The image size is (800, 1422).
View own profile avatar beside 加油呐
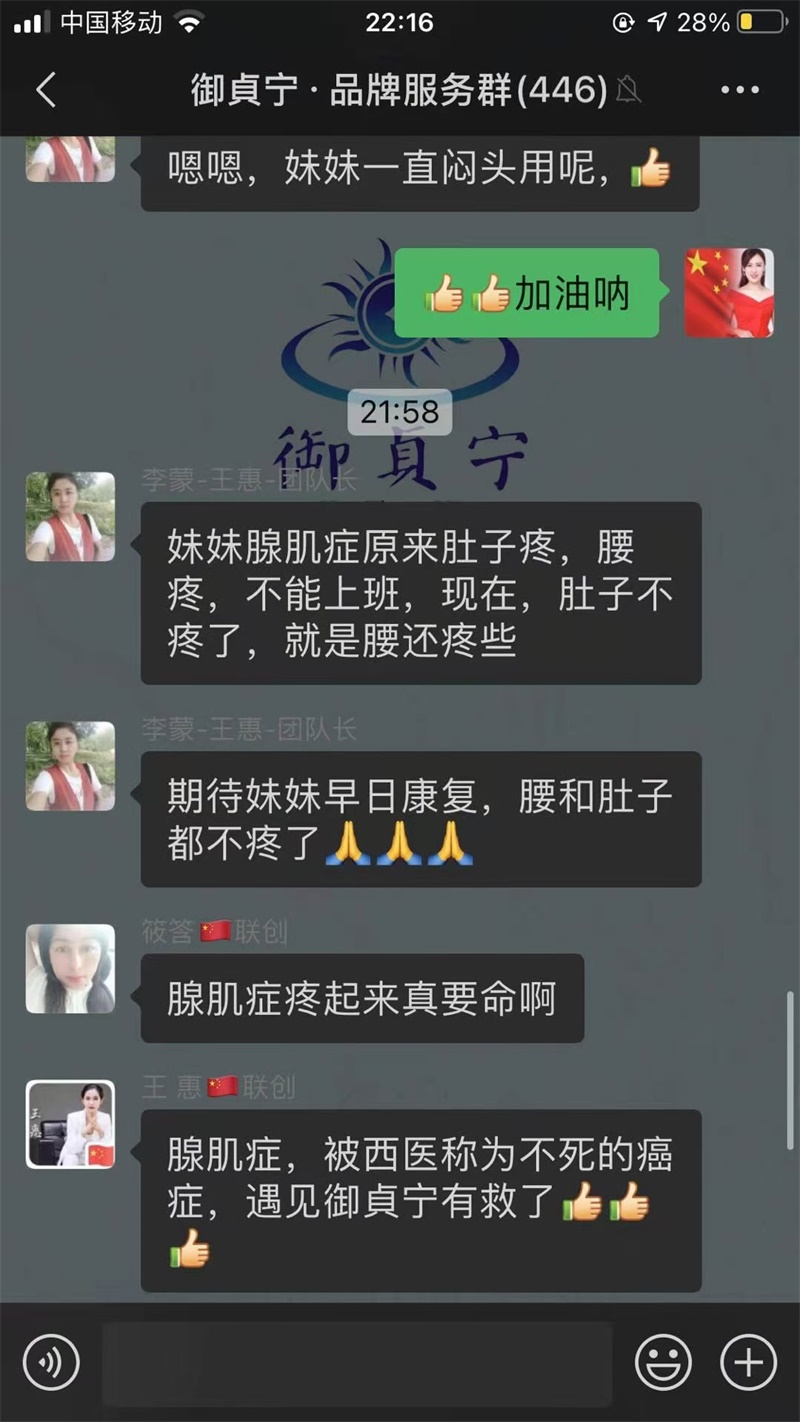coord(729,292)
